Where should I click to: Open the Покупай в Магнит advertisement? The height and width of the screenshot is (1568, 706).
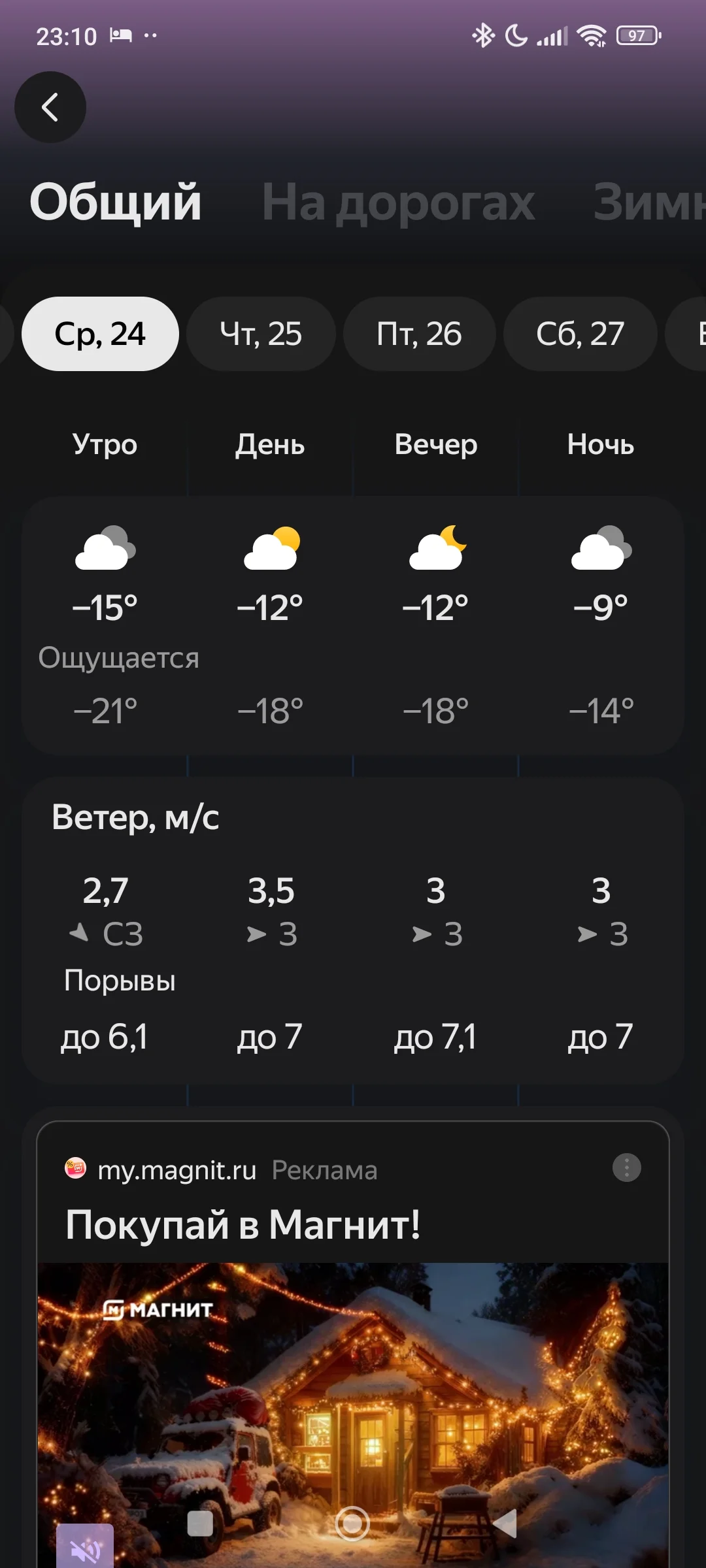click(244, 1226)
